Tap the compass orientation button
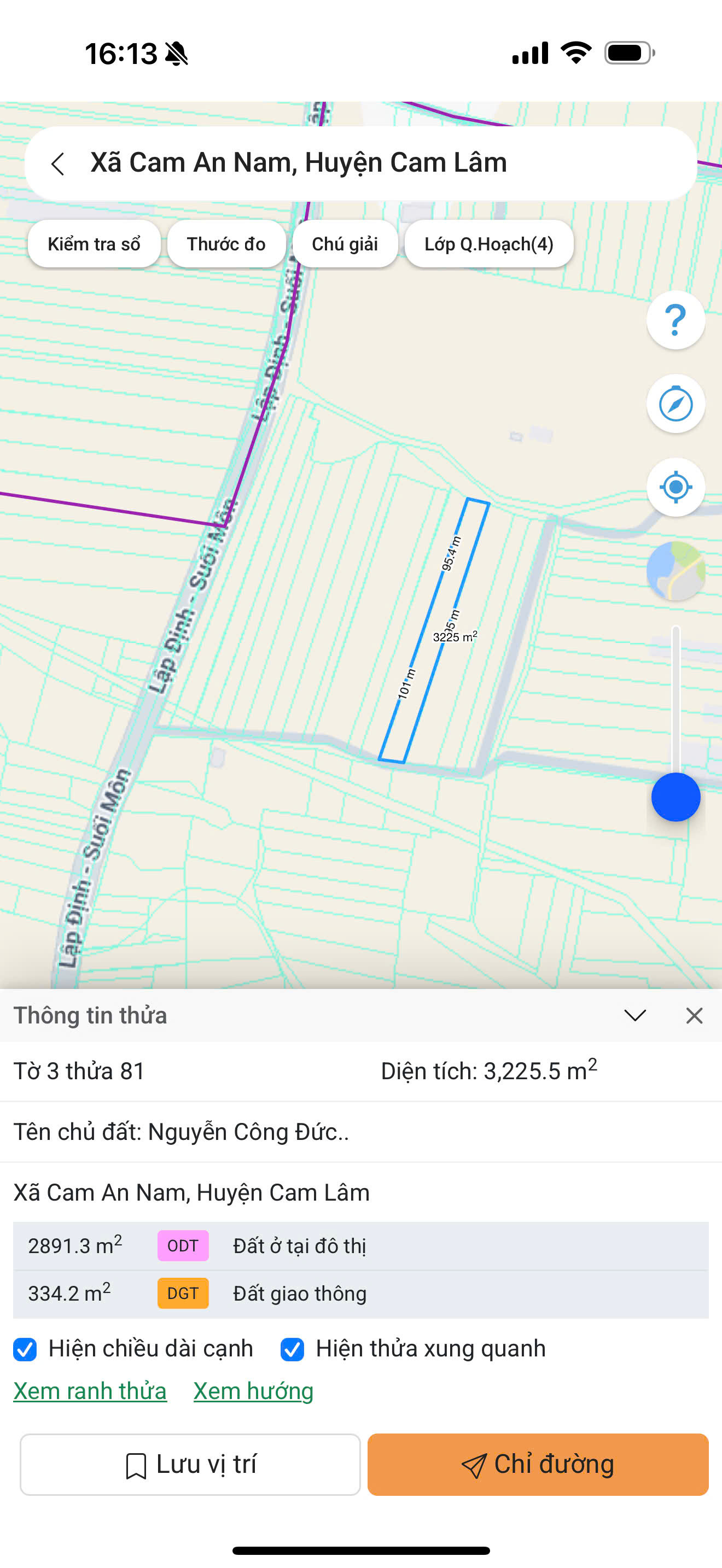Image resolution: width=722 pixels, height=1568 pixels. [x=675, y=403]
